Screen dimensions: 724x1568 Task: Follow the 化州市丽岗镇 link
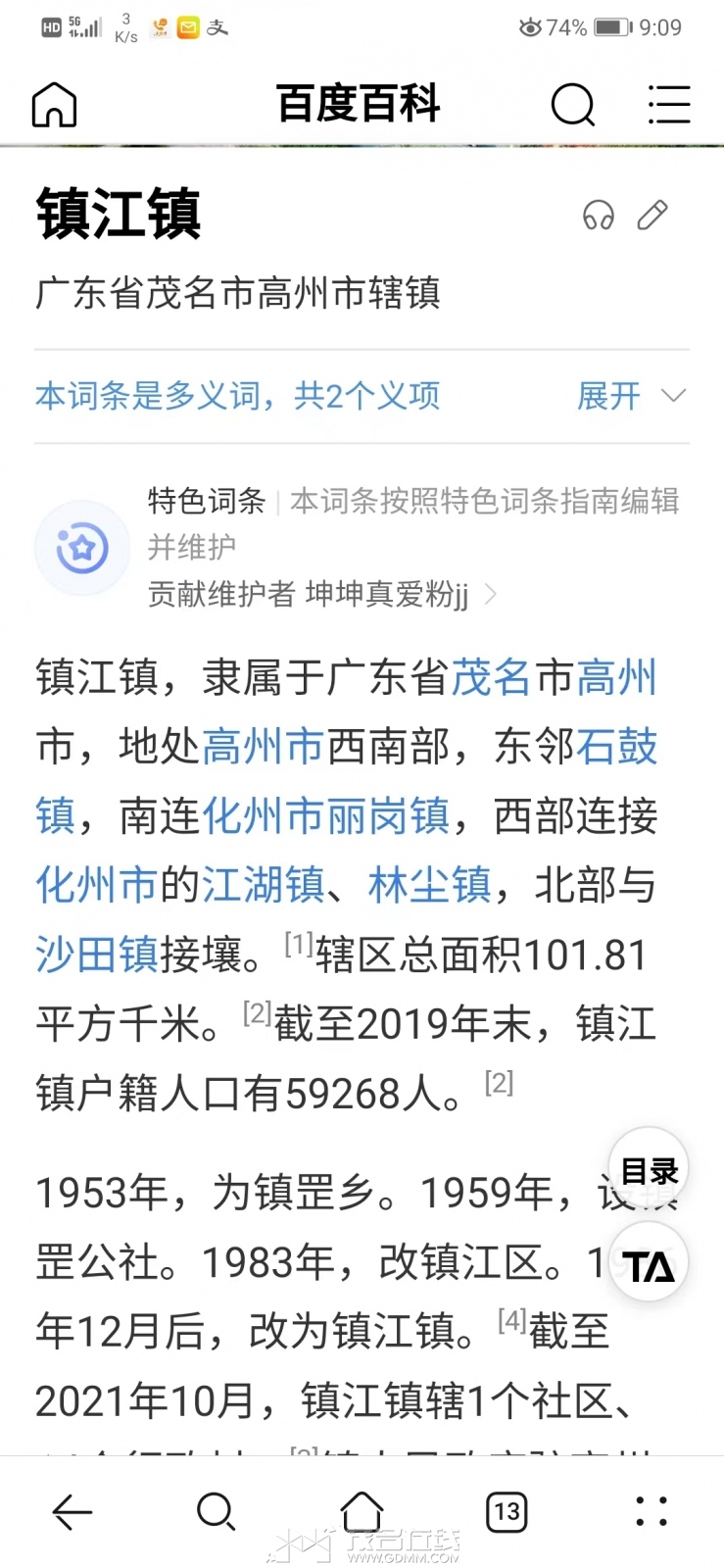pos(325,815)
